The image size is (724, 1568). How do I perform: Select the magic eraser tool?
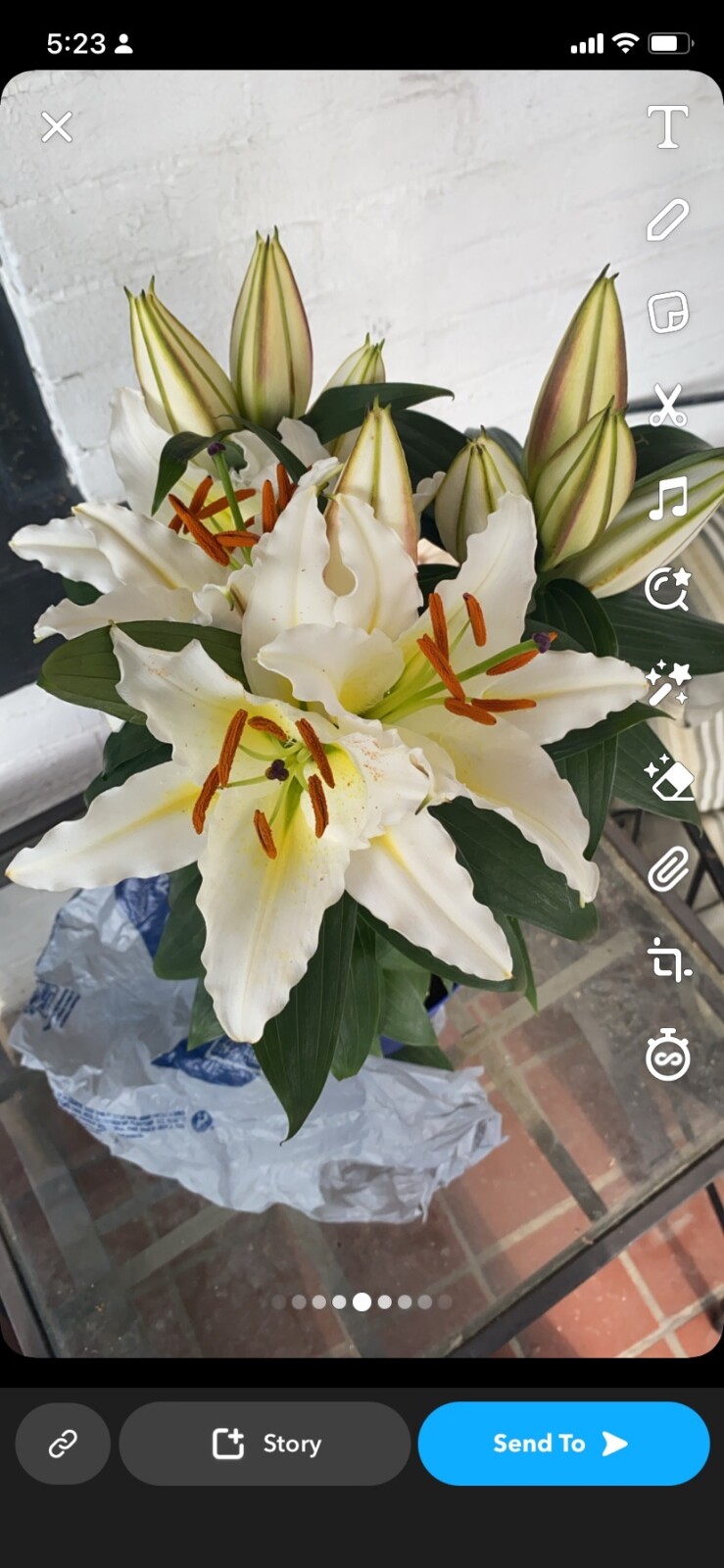(668, 776)
